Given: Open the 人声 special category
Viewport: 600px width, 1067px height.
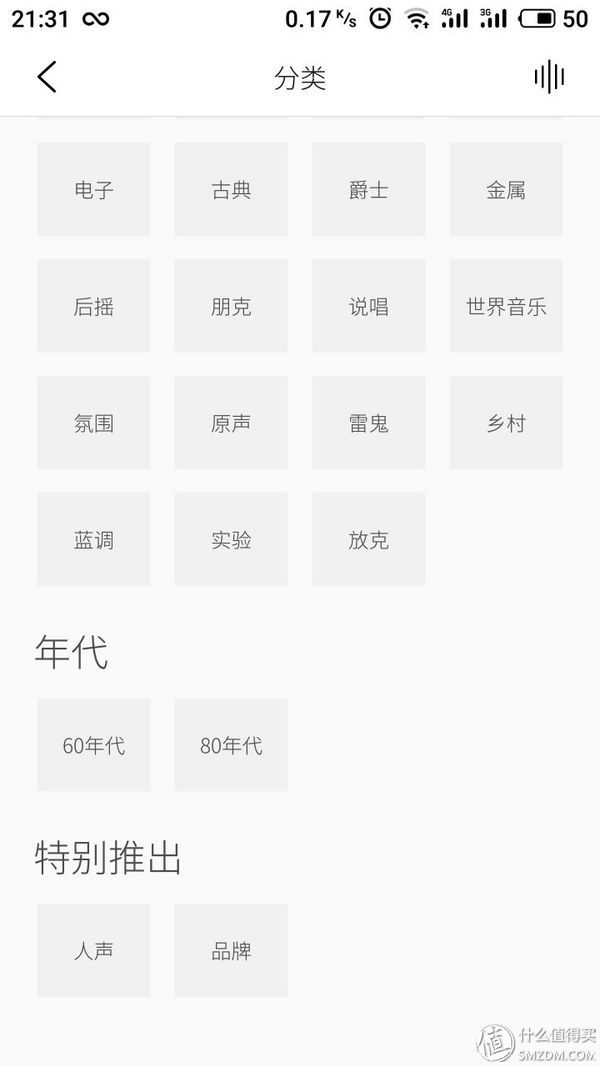Looking at the screenshot, I should (94, 951).
